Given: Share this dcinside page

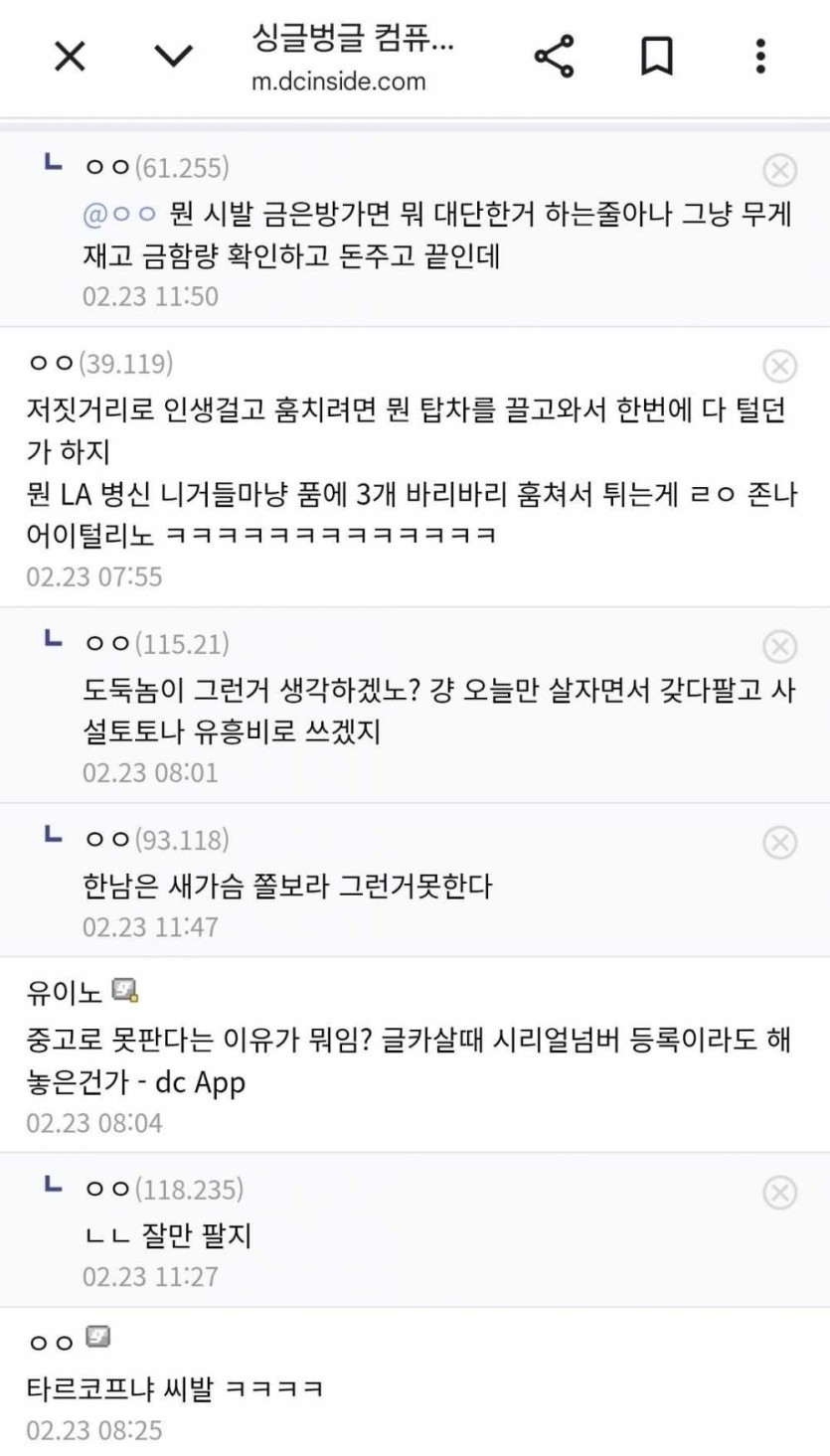Looking at the screenshot, I should [555, 57].
